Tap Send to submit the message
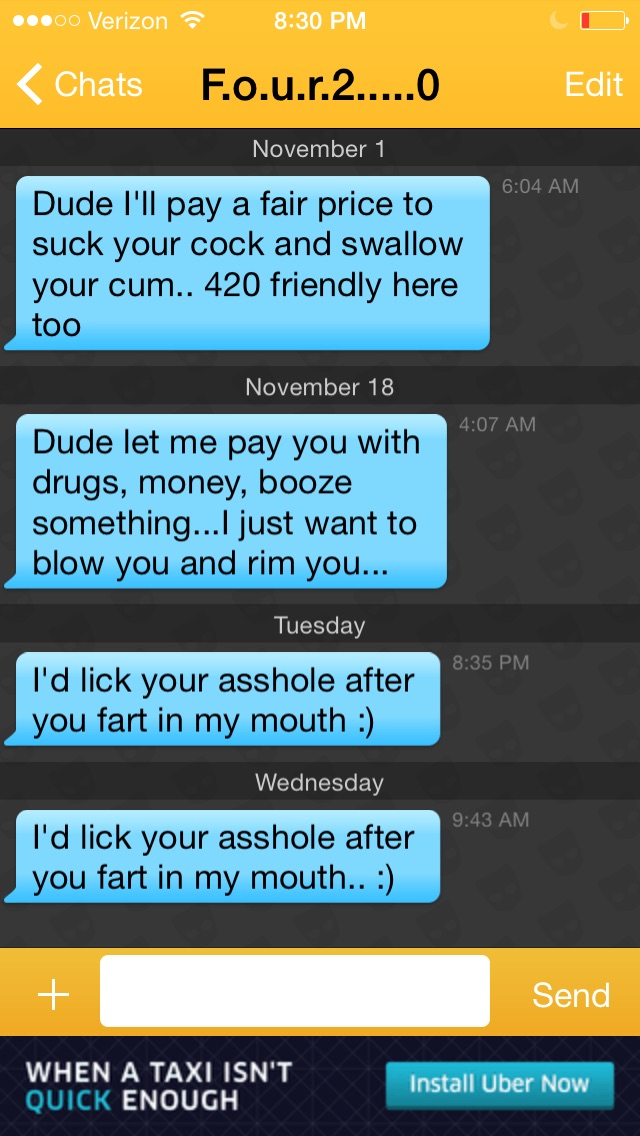 click(x=570, y=994)
